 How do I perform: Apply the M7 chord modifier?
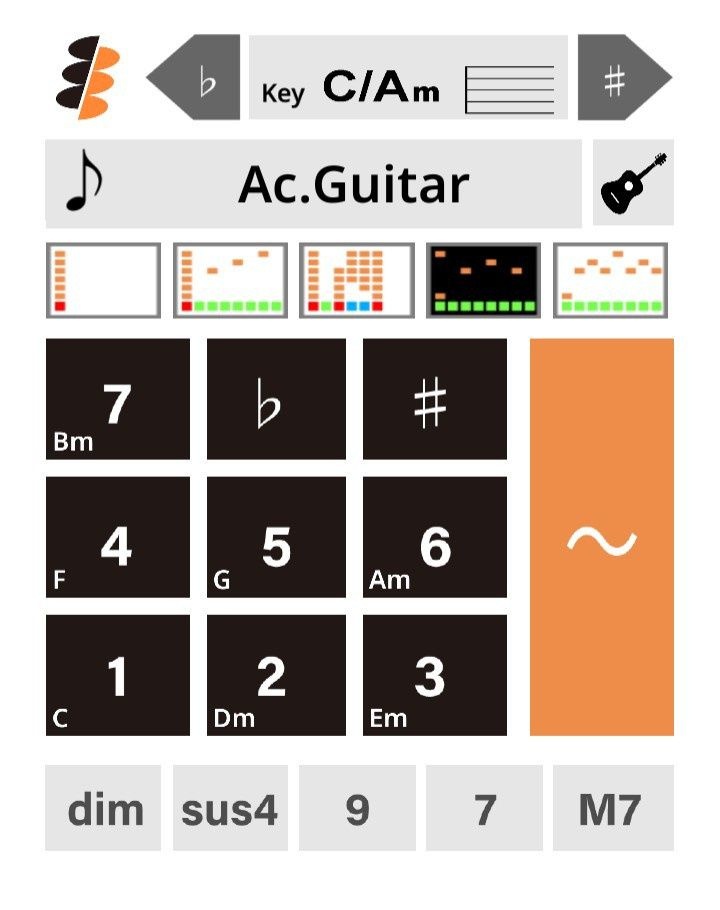[613, 808]
